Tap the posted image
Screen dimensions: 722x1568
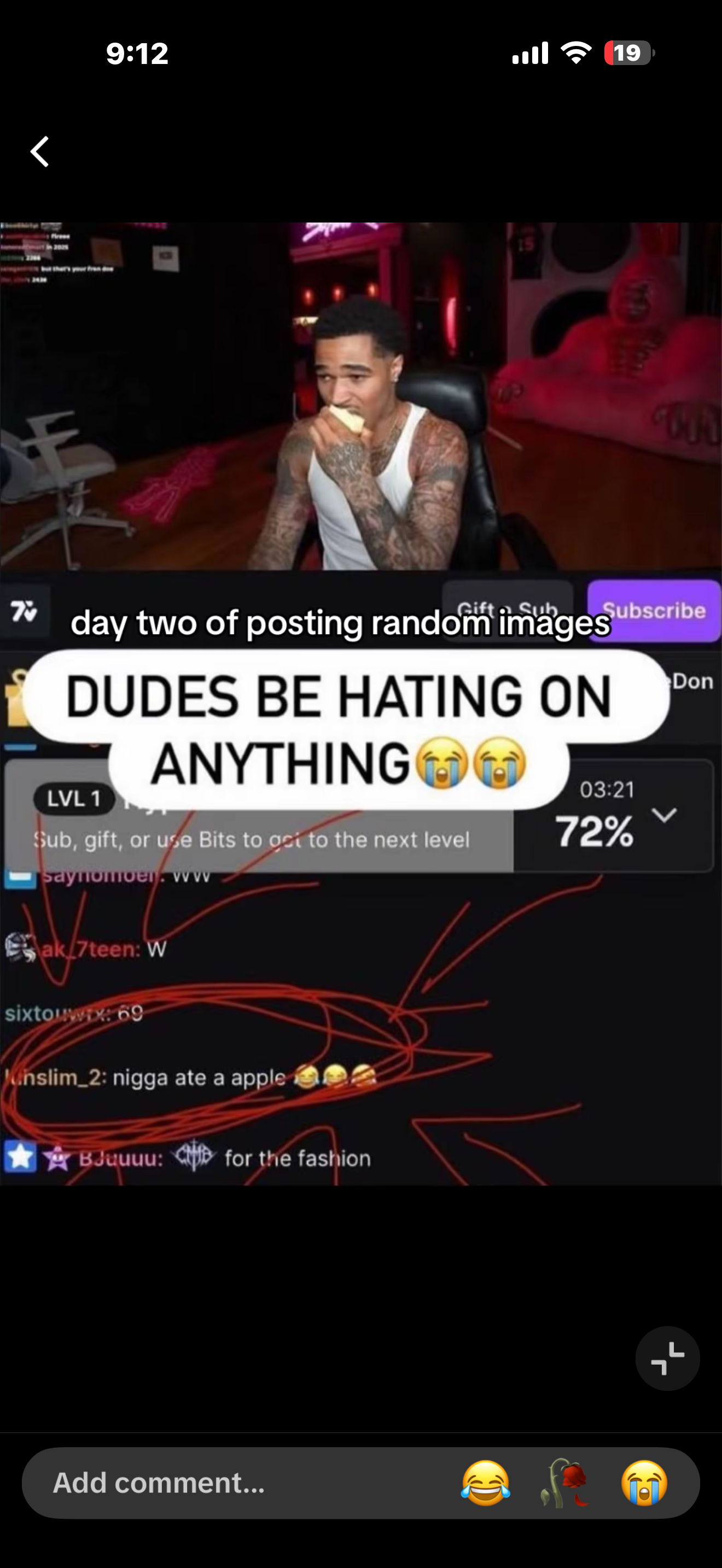tap(361, 703)
